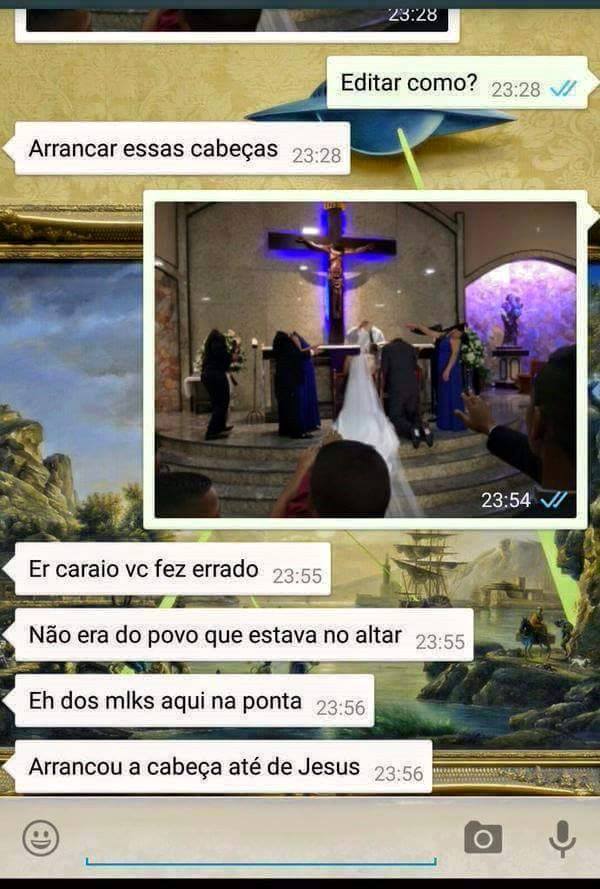Open the partially visible image sent at 23:28
This screenshot has width=600, height=889.
237,19
